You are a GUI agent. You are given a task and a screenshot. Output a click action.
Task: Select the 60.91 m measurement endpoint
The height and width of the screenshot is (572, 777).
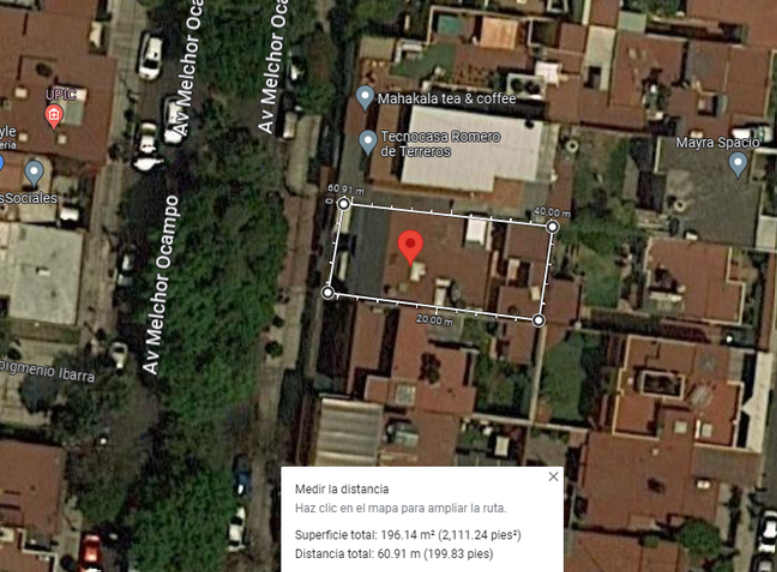pos(343,203)
